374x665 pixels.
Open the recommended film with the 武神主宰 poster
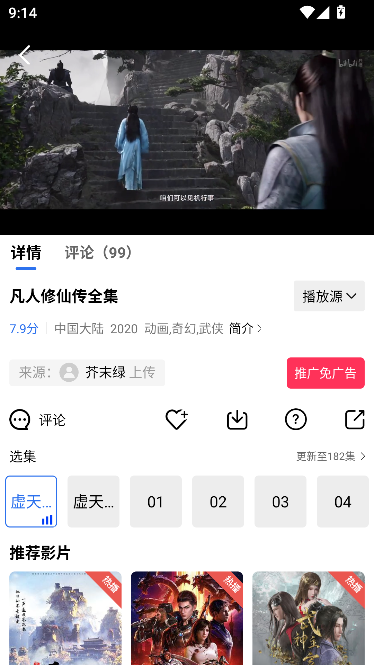[309, 618]
